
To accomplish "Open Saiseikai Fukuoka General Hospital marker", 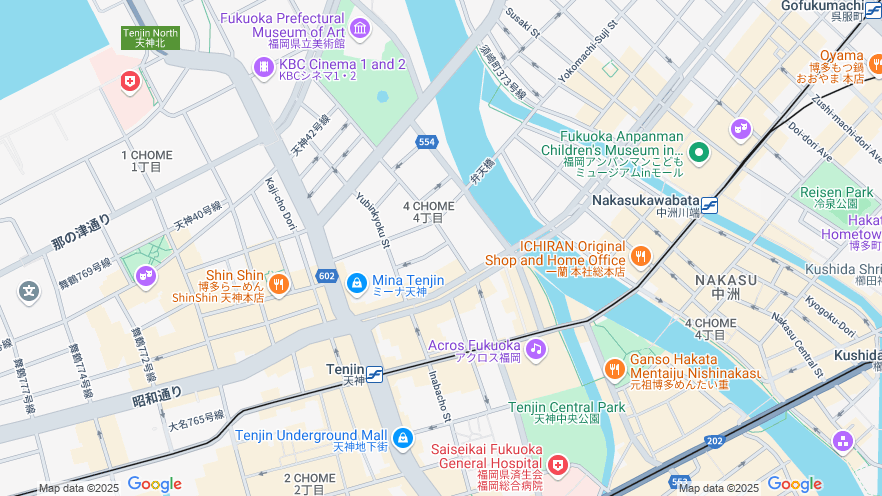I will pyautogui.click(x=557, y=466).
